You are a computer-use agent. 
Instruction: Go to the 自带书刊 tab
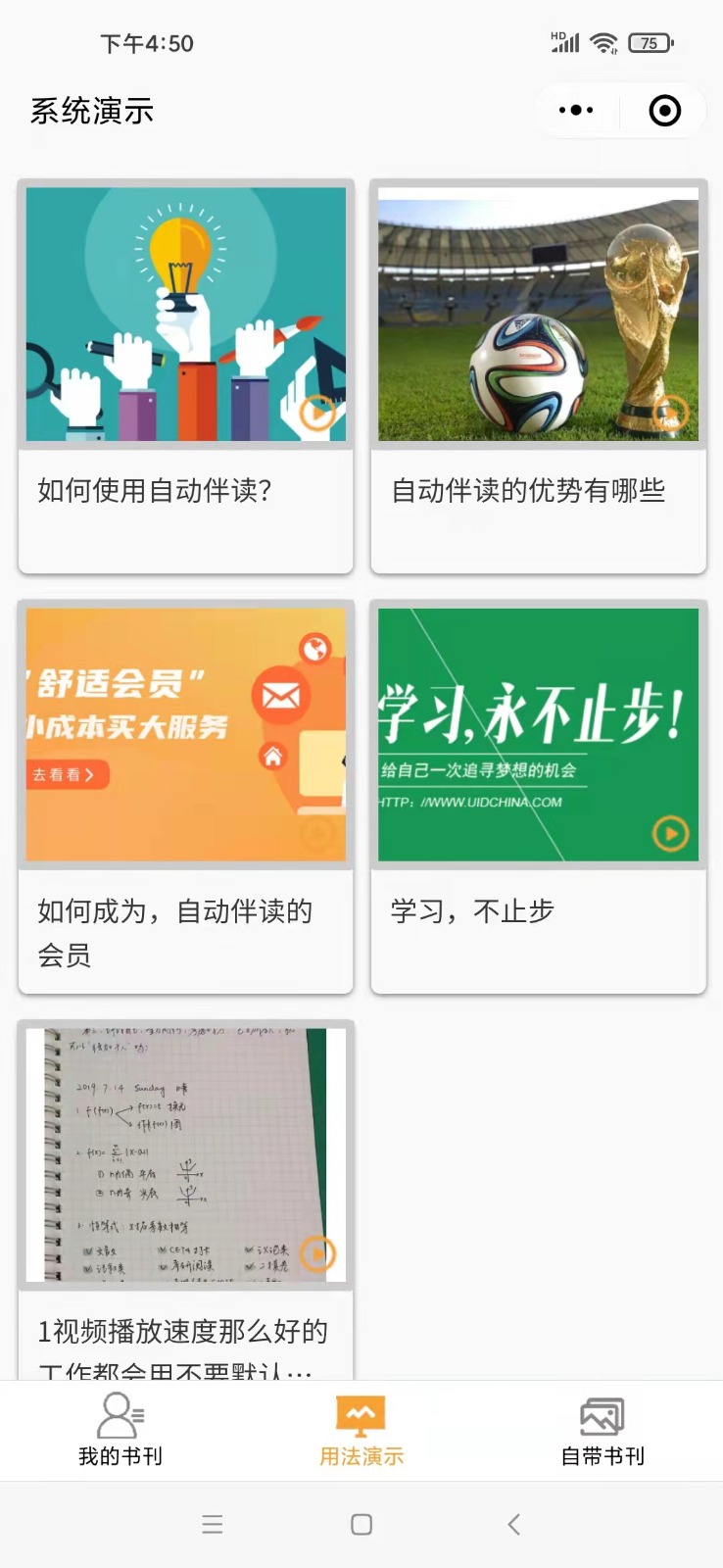602,1430
